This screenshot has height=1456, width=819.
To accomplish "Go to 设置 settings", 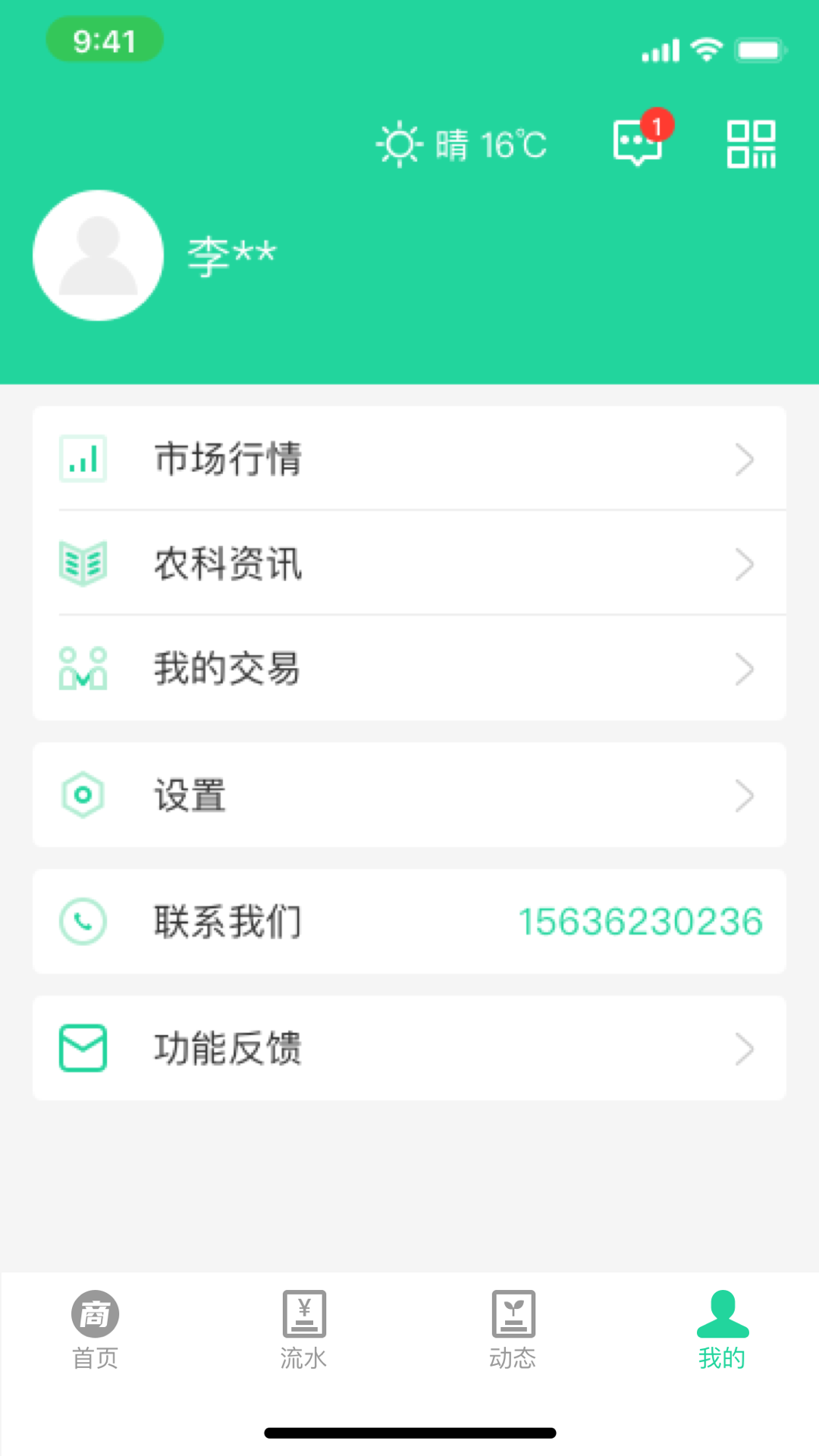I will tap(409, 795).
